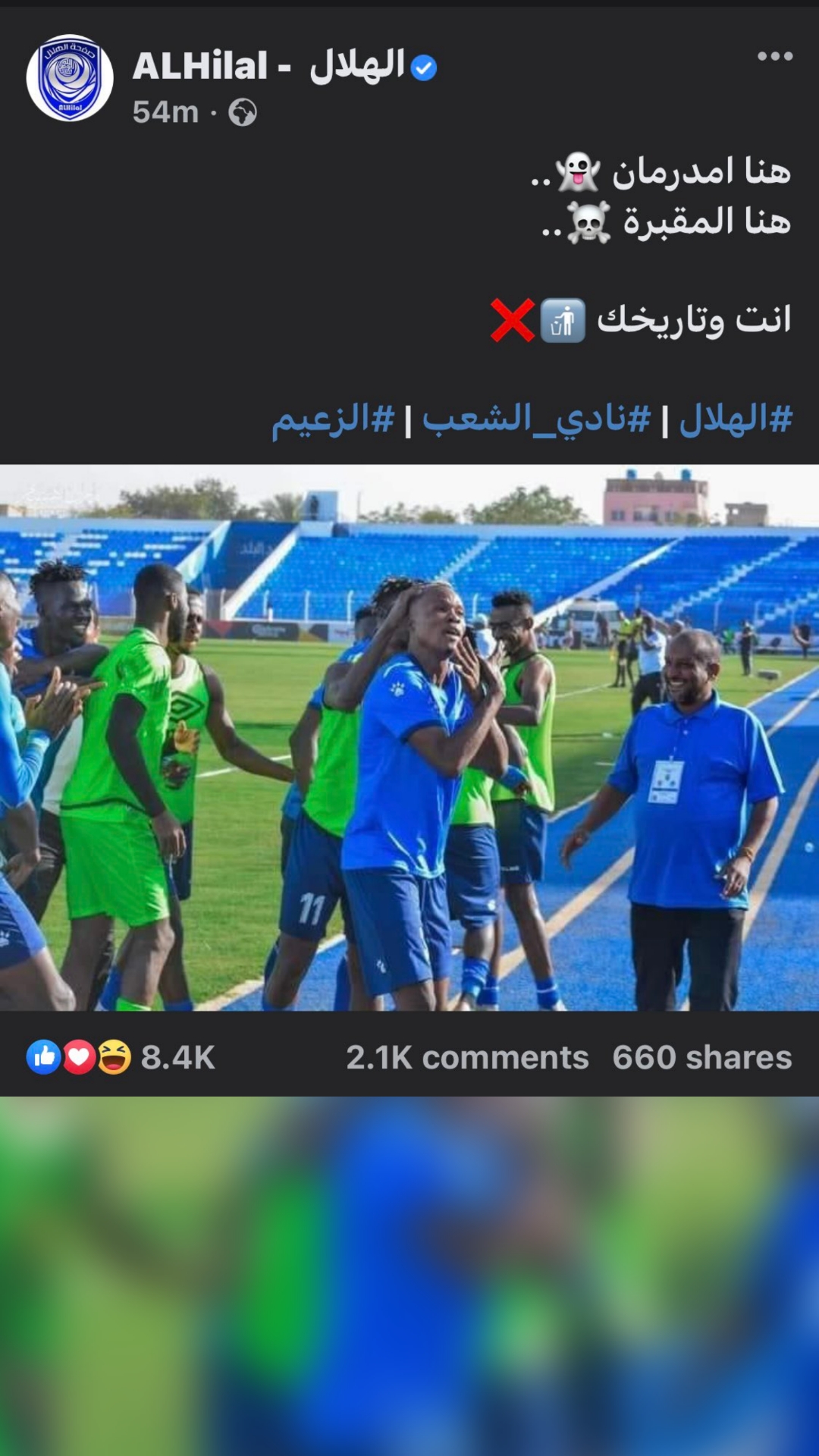Screen dimensions: 819x1456
Task: Open the #الزعيم hashtag
Action: [x=334, y=419]
